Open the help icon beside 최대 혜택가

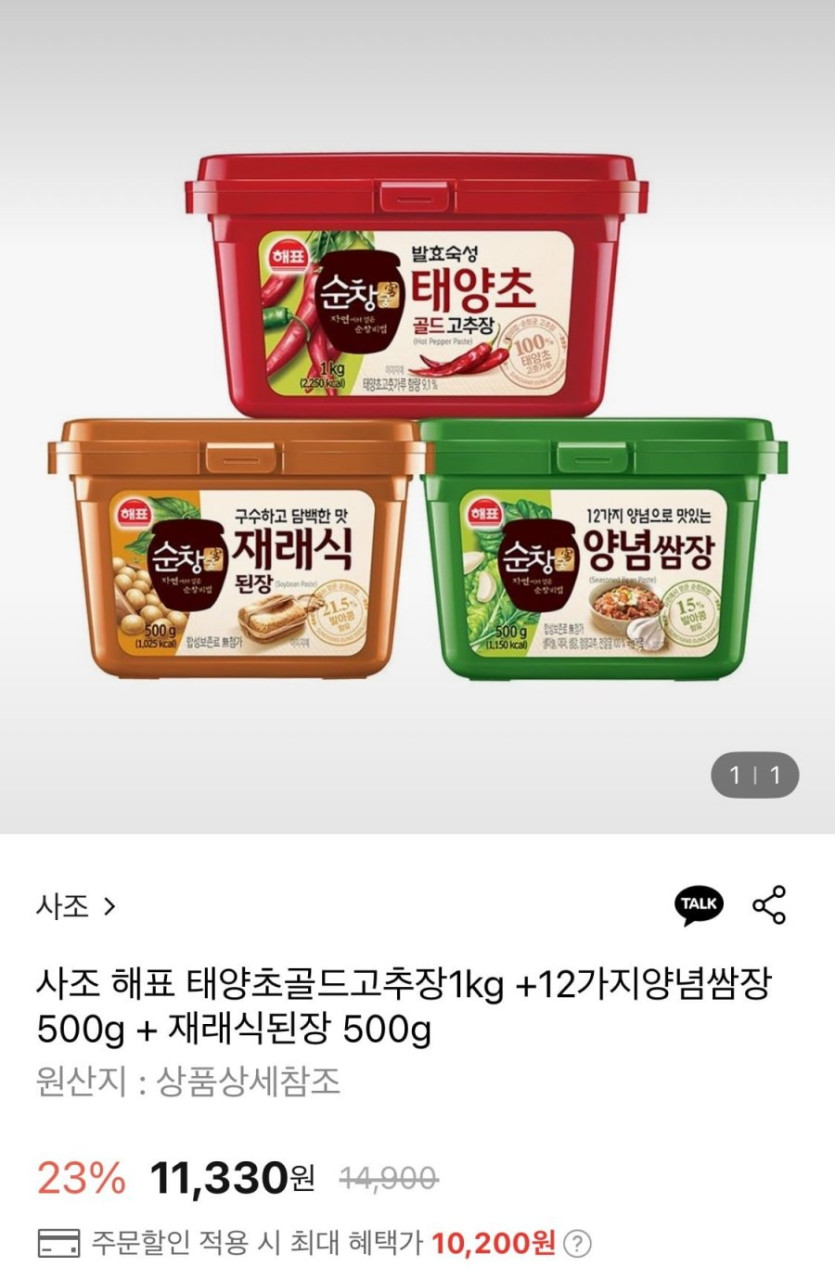[x=577, y=1244]
